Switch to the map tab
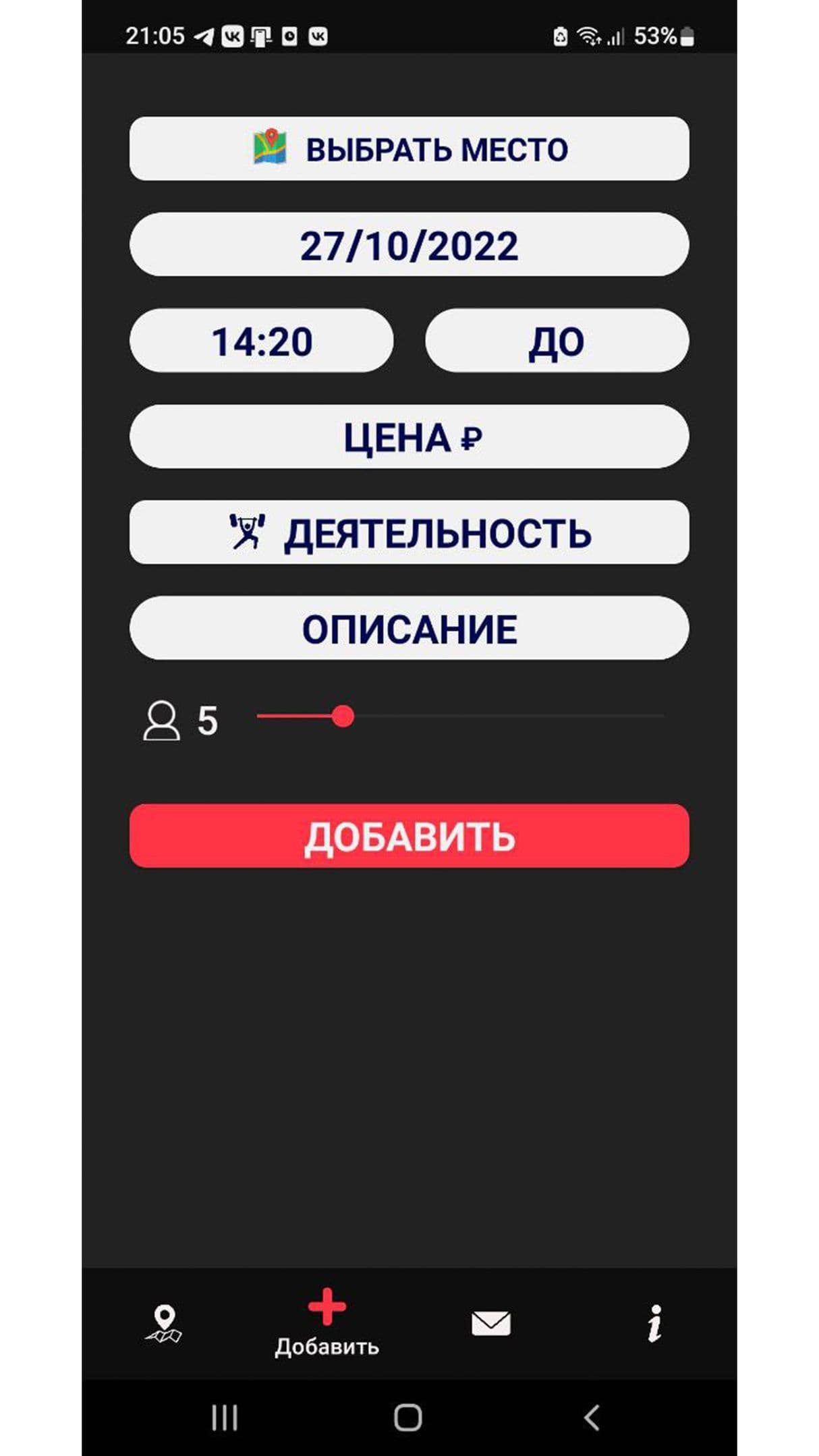 coord(164,1324)
